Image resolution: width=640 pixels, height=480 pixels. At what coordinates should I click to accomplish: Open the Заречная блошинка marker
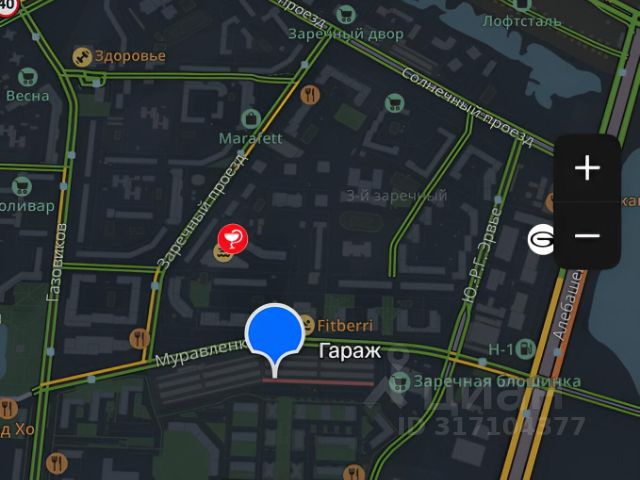point(398,381)
